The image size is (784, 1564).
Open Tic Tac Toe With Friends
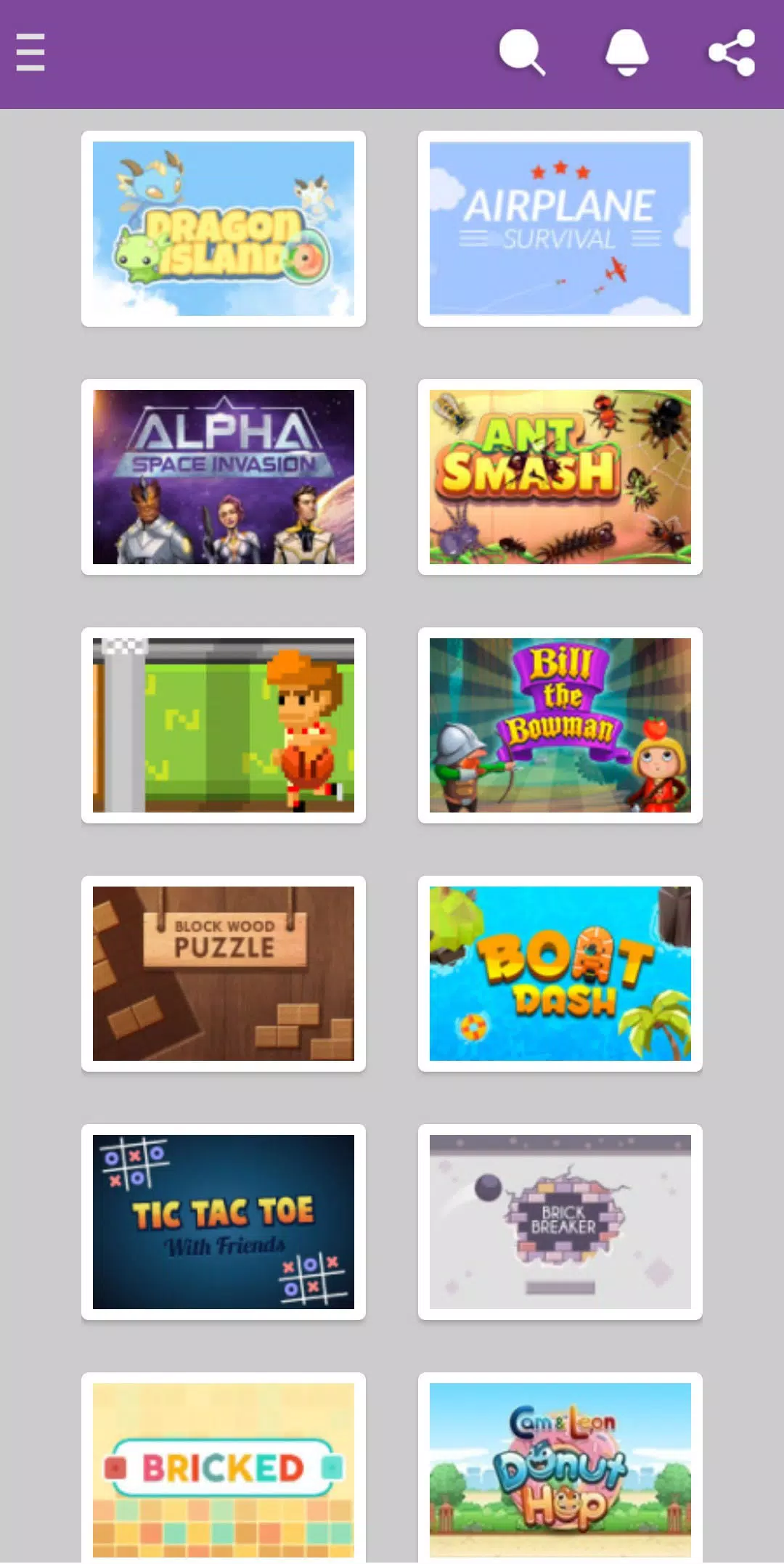coord(224,1222)
